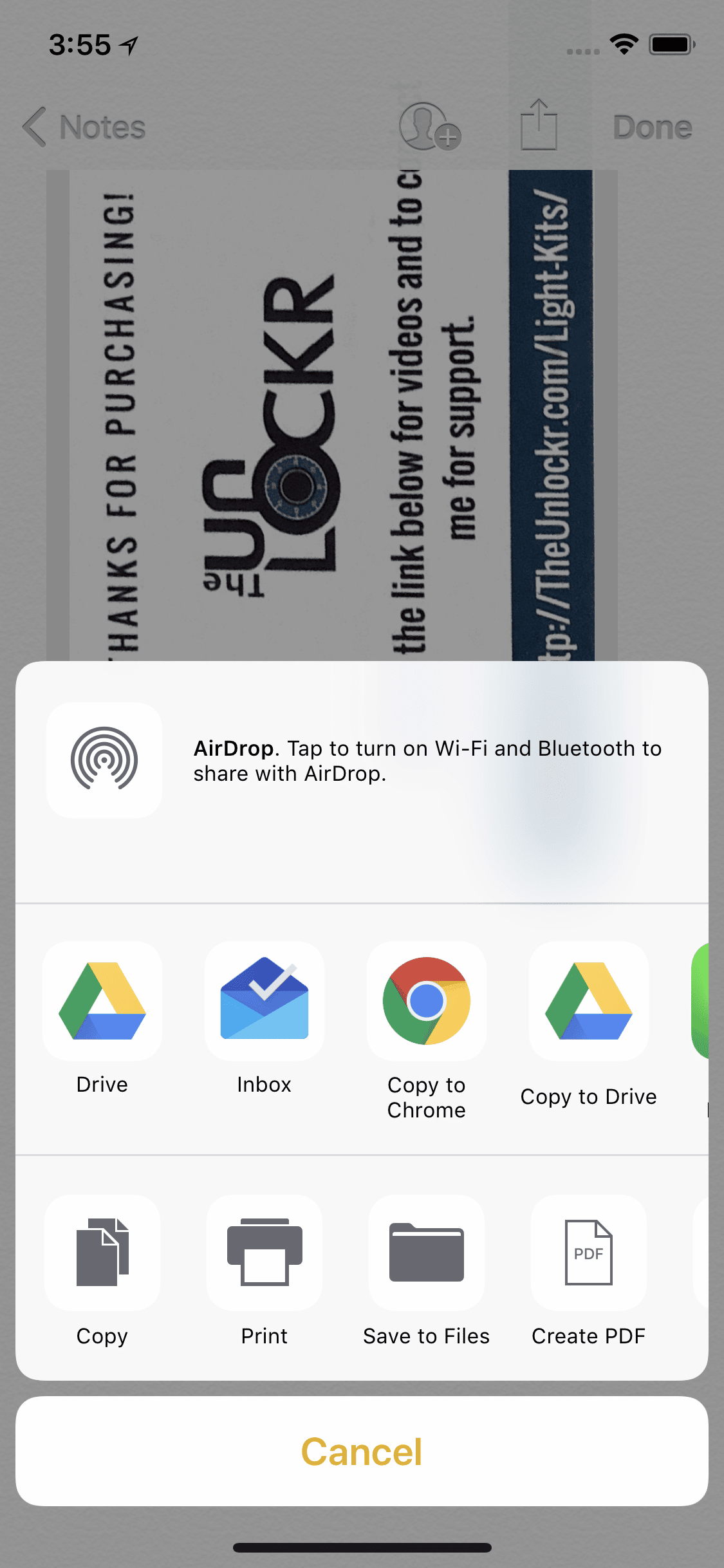The height and width of the screenshot is (1568, 724).
Task: Send the note to Inbox
Action: coord(265,1001)
